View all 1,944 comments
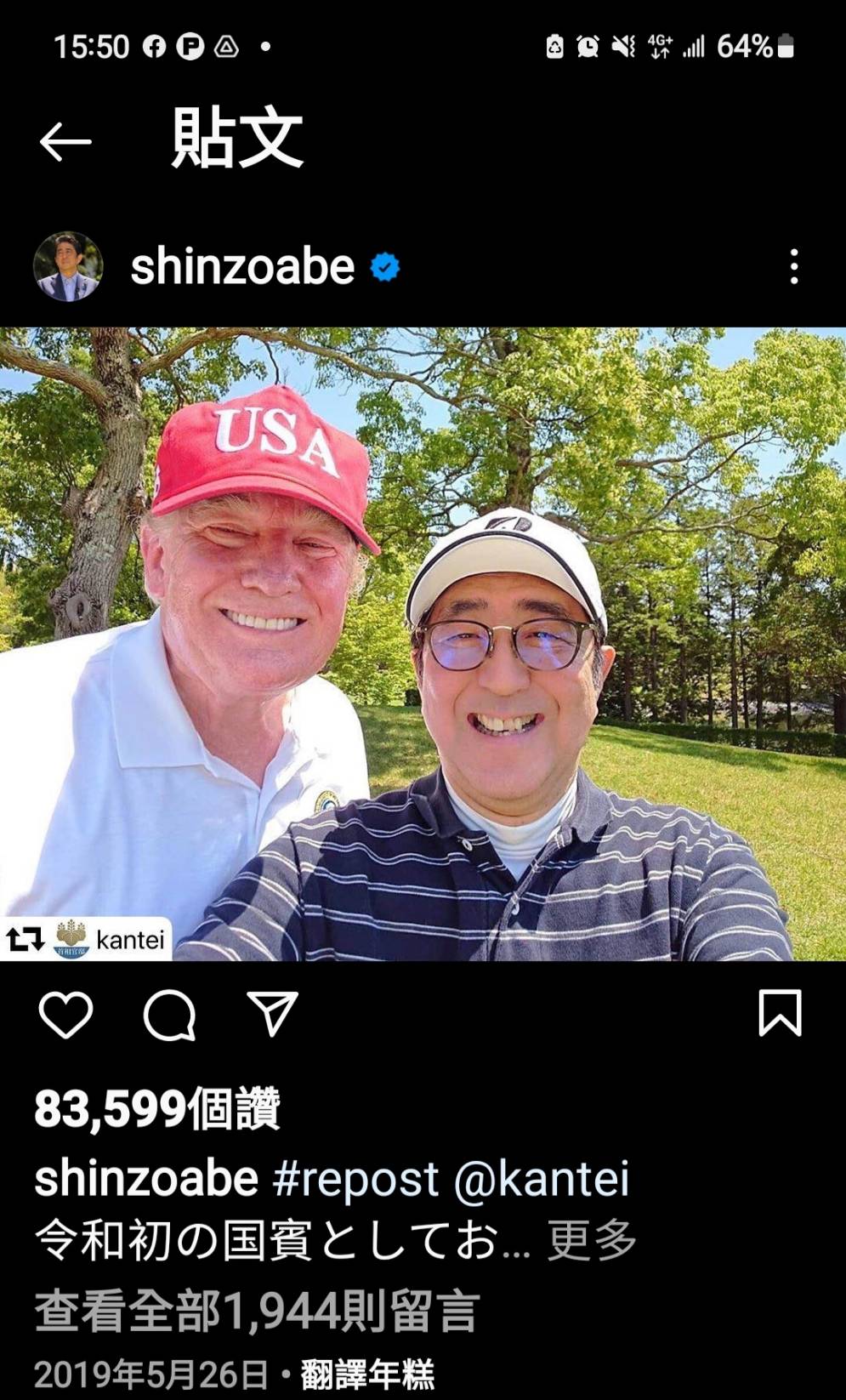This screenshot has width=846, height=1400. tap(257, 1310)
